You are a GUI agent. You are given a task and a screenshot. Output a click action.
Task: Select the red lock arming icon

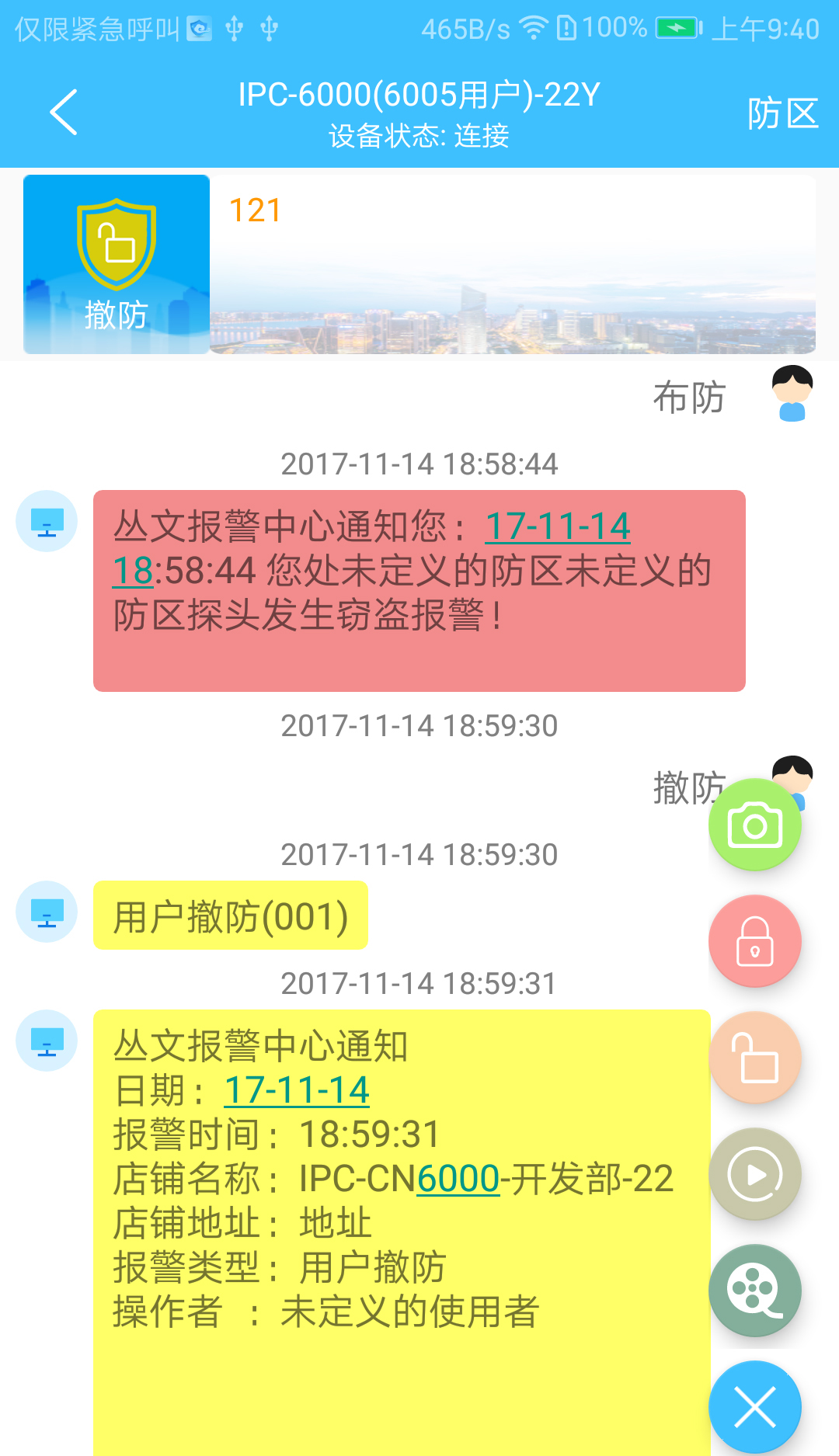[754, 941]
